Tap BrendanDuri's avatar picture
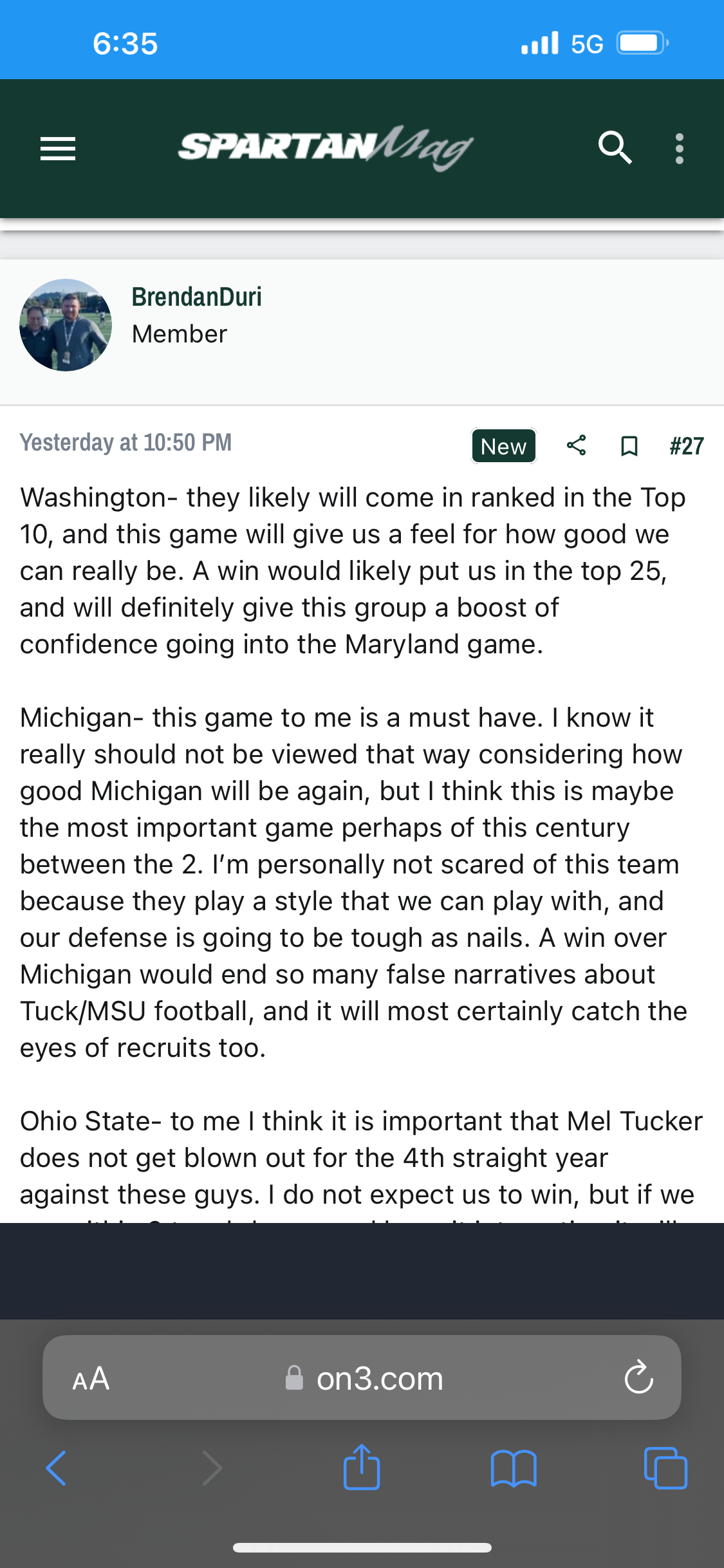 [65, 325]
